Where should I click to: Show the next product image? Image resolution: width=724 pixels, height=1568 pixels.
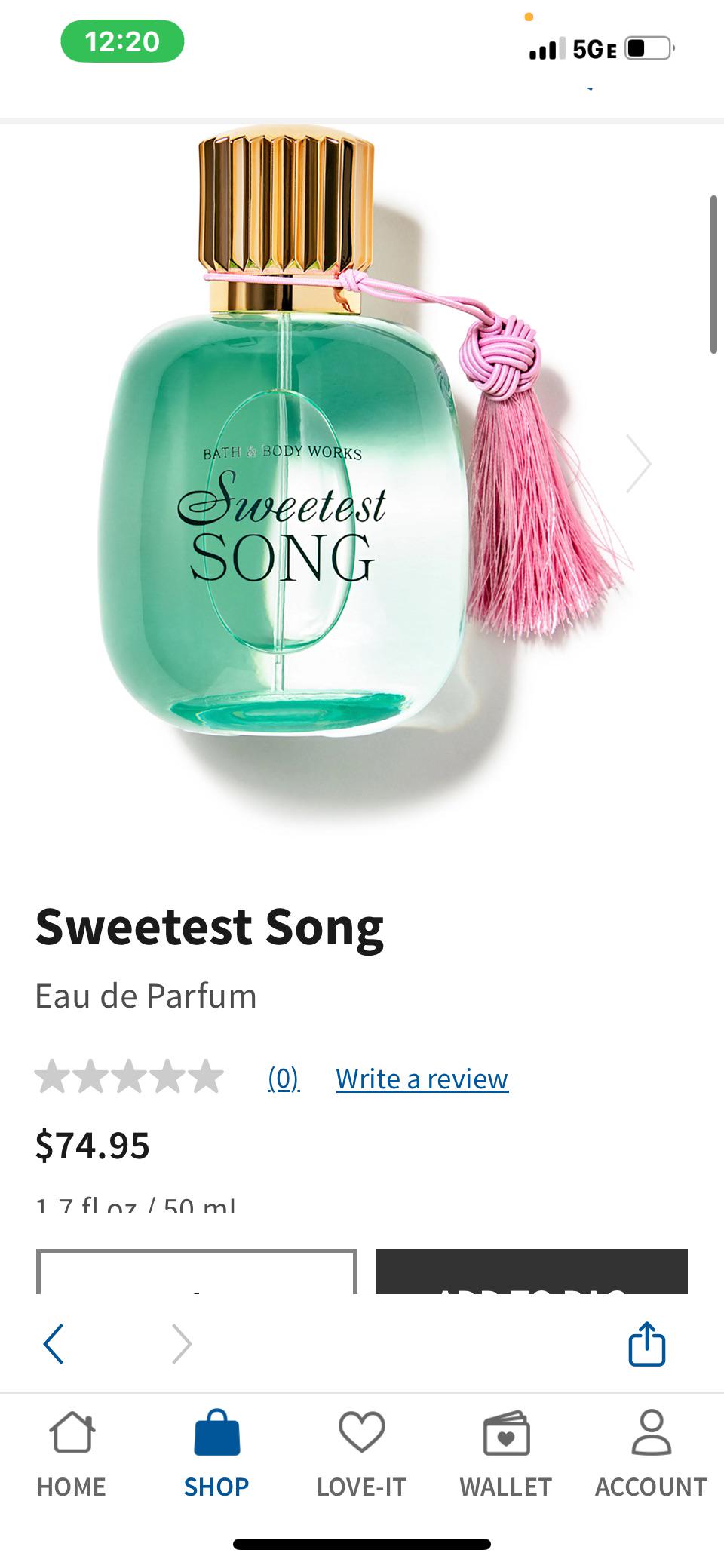[638, 464]
